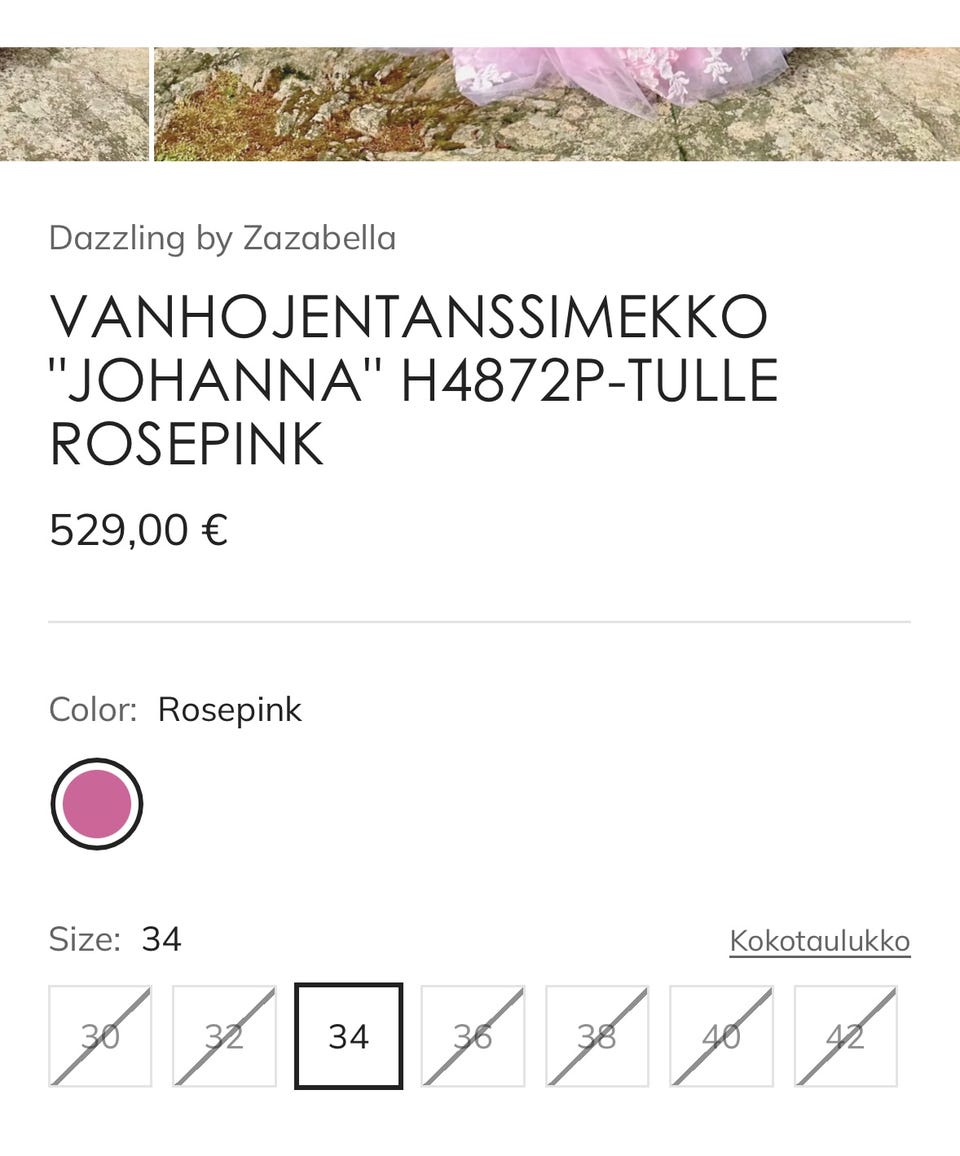Screen dimensions: 960x1156
Task: Open the wide pink dress product photo
Action: point(556,104)
